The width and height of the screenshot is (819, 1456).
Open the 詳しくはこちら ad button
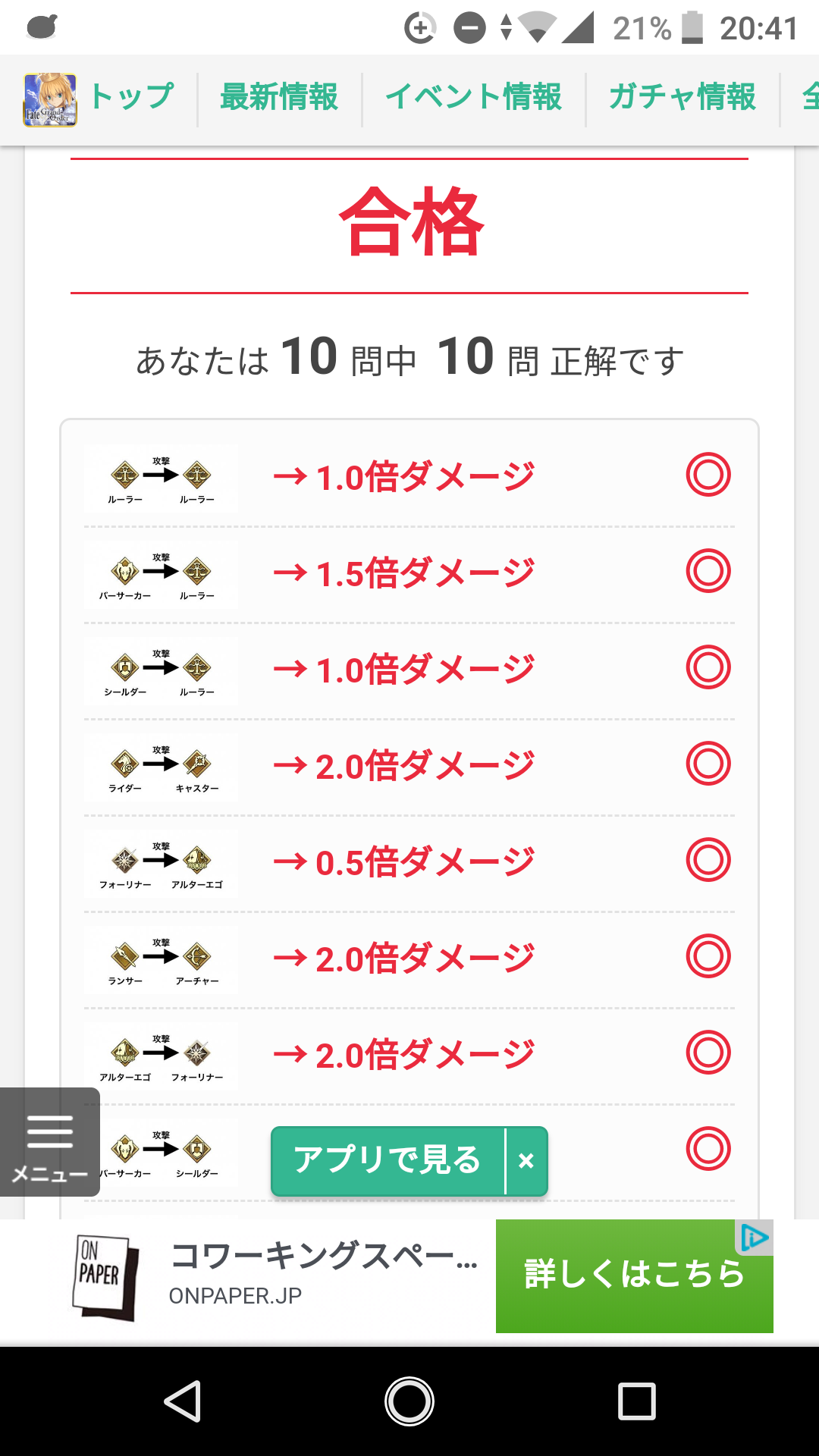point(634,1276)
